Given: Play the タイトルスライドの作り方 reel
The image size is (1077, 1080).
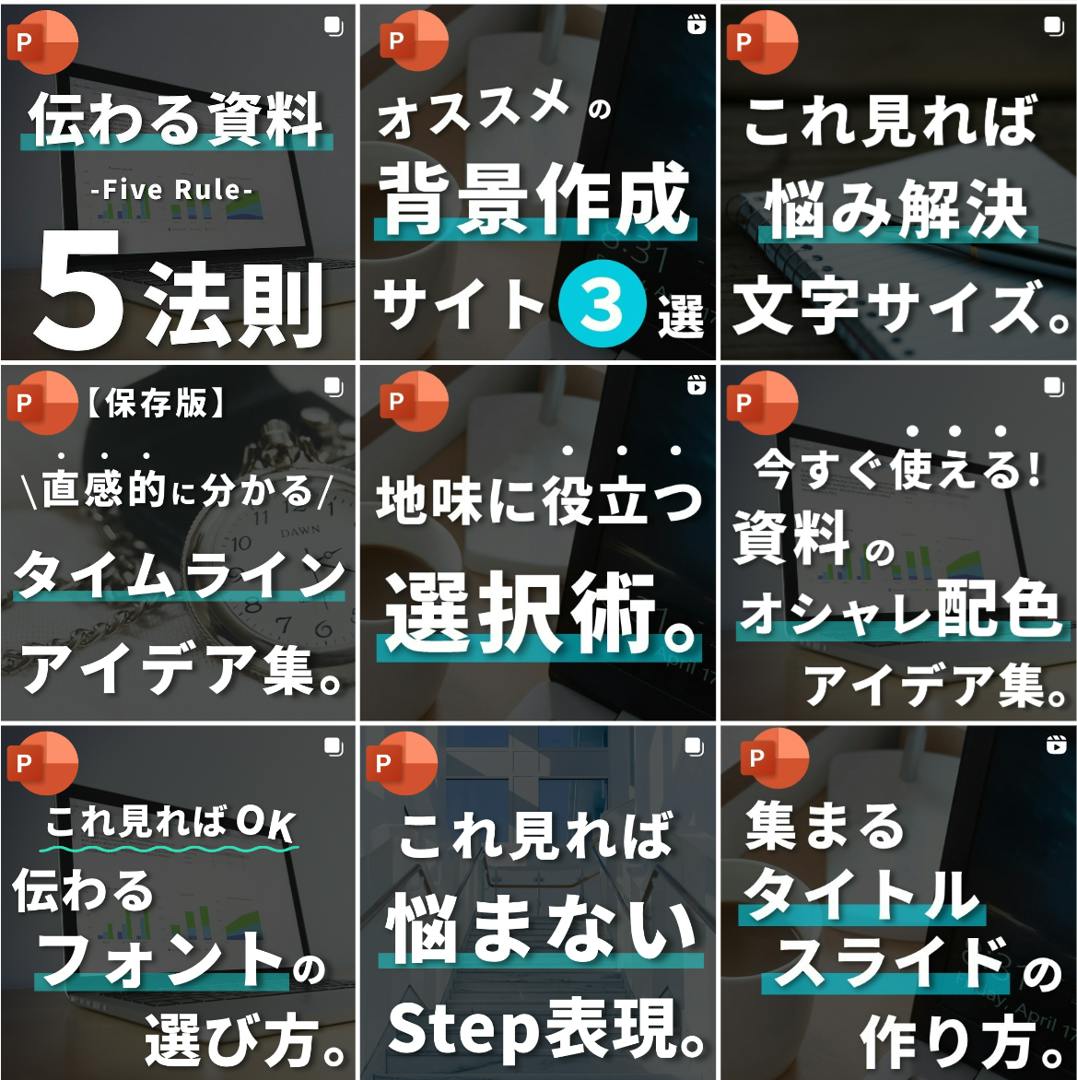Looking at the screenshot, I should [x=899, y=902].
